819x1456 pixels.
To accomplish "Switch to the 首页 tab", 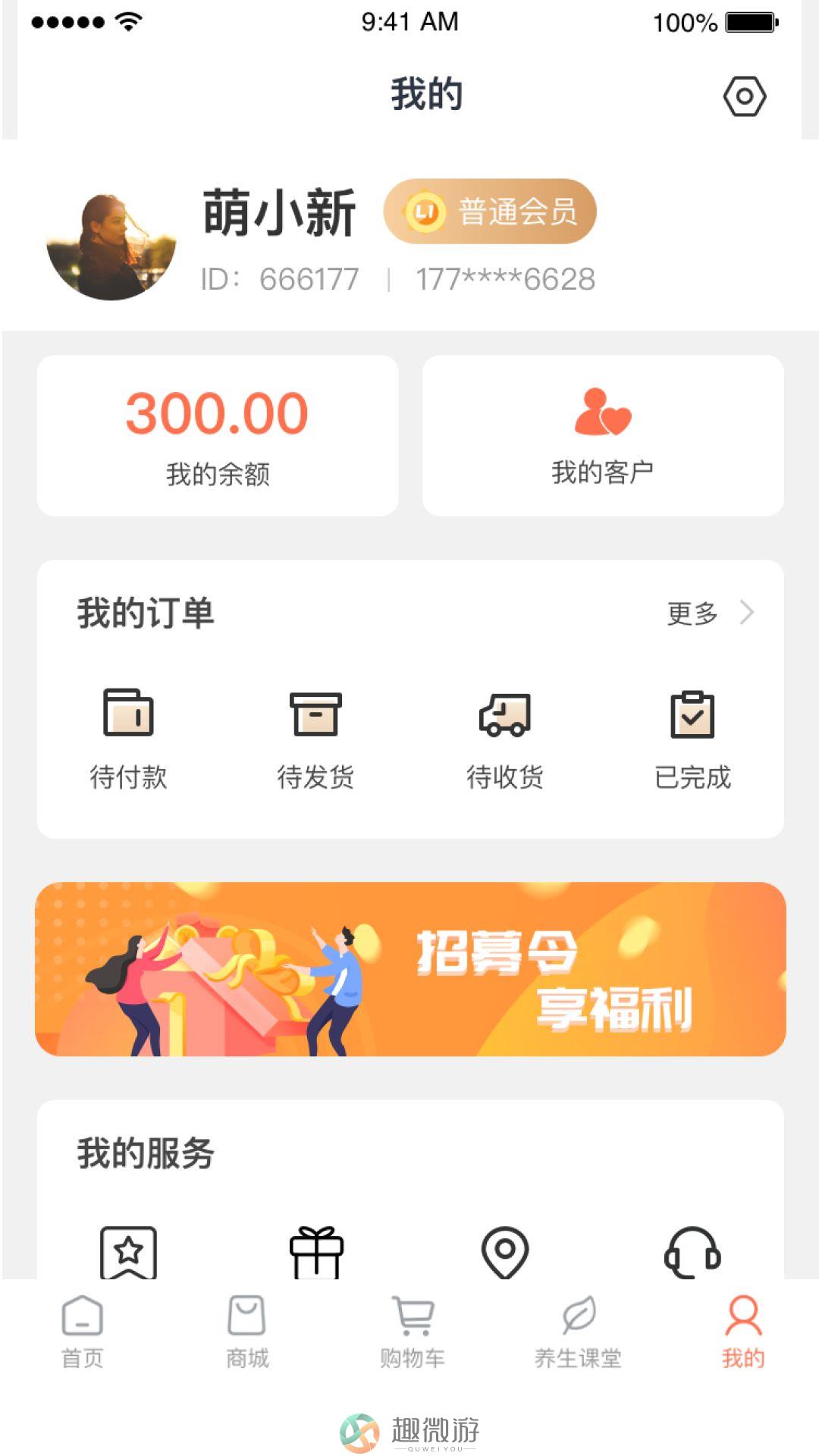I will [x=82, y=1332].
